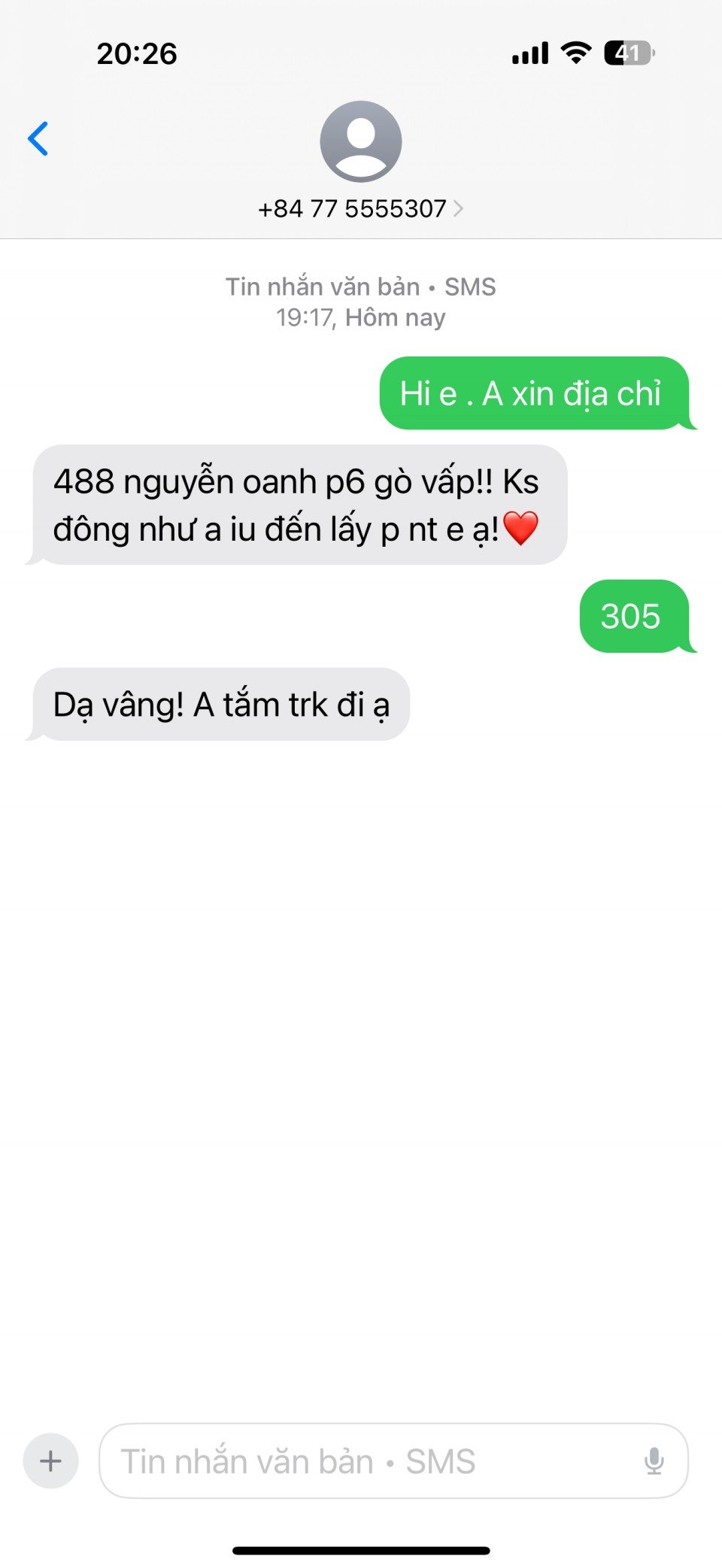
Task: Go back to the messages list
Action: [x=38, y=138]
